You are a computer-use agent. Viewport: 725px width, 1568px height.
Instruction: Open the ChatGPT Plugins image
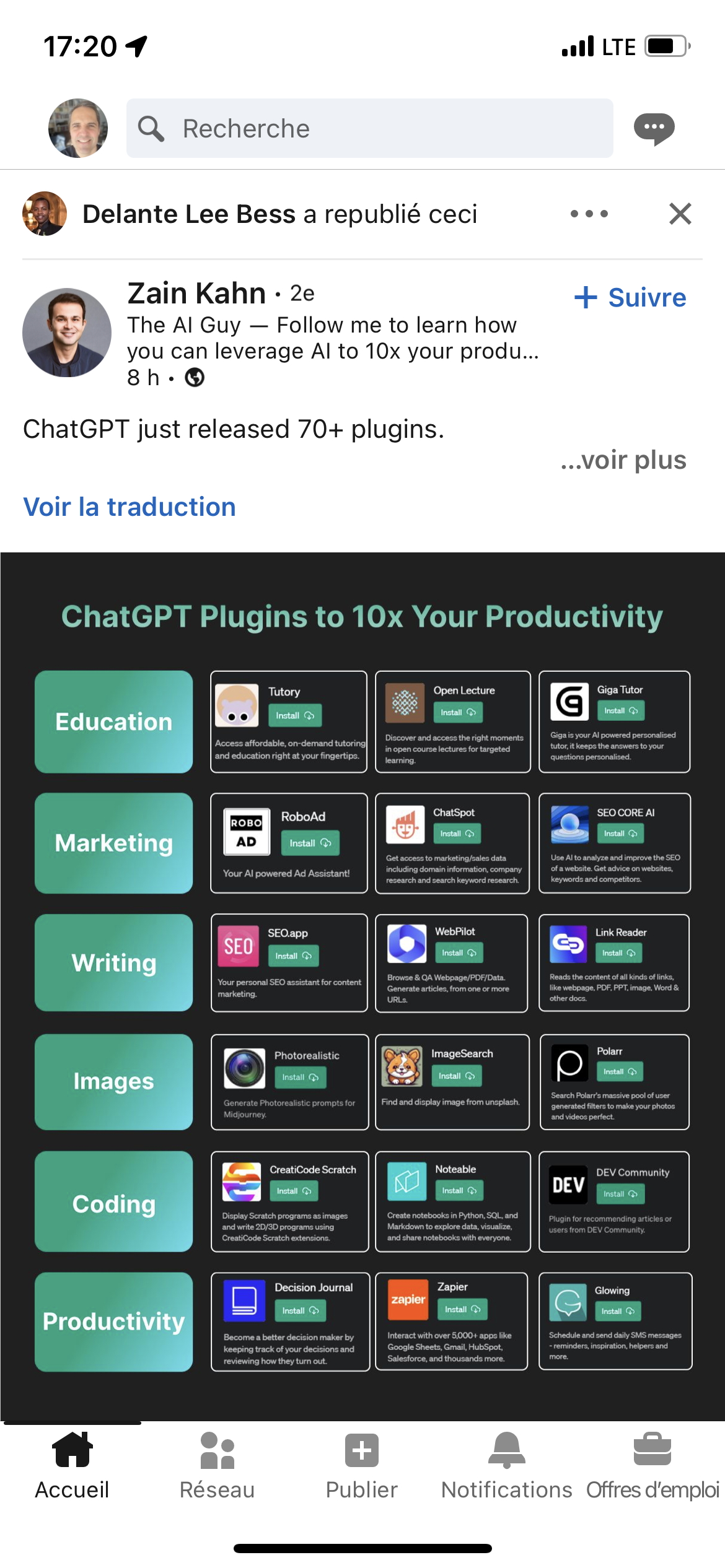point(362,986)
